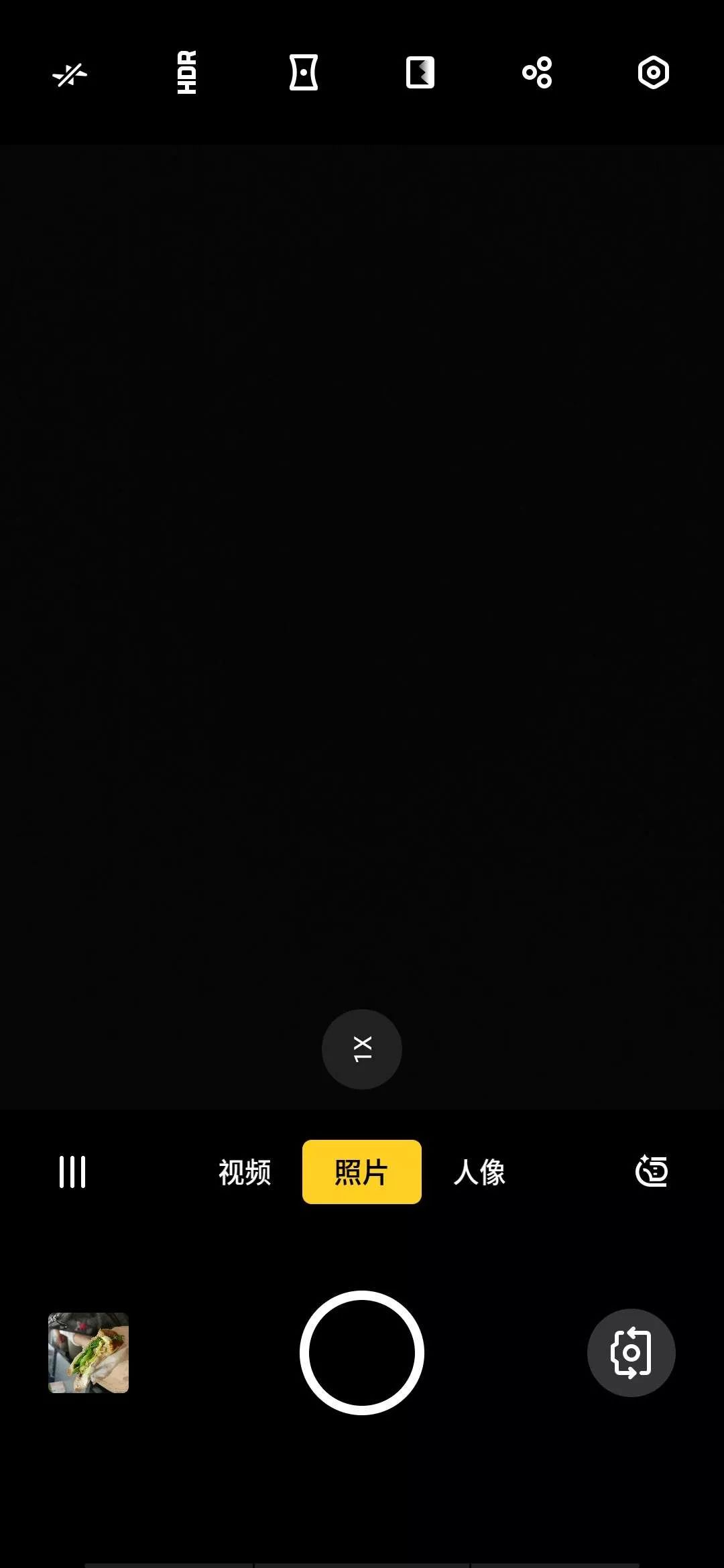
Task: Switch to 人像 portrait mode
Action: 479,1172
